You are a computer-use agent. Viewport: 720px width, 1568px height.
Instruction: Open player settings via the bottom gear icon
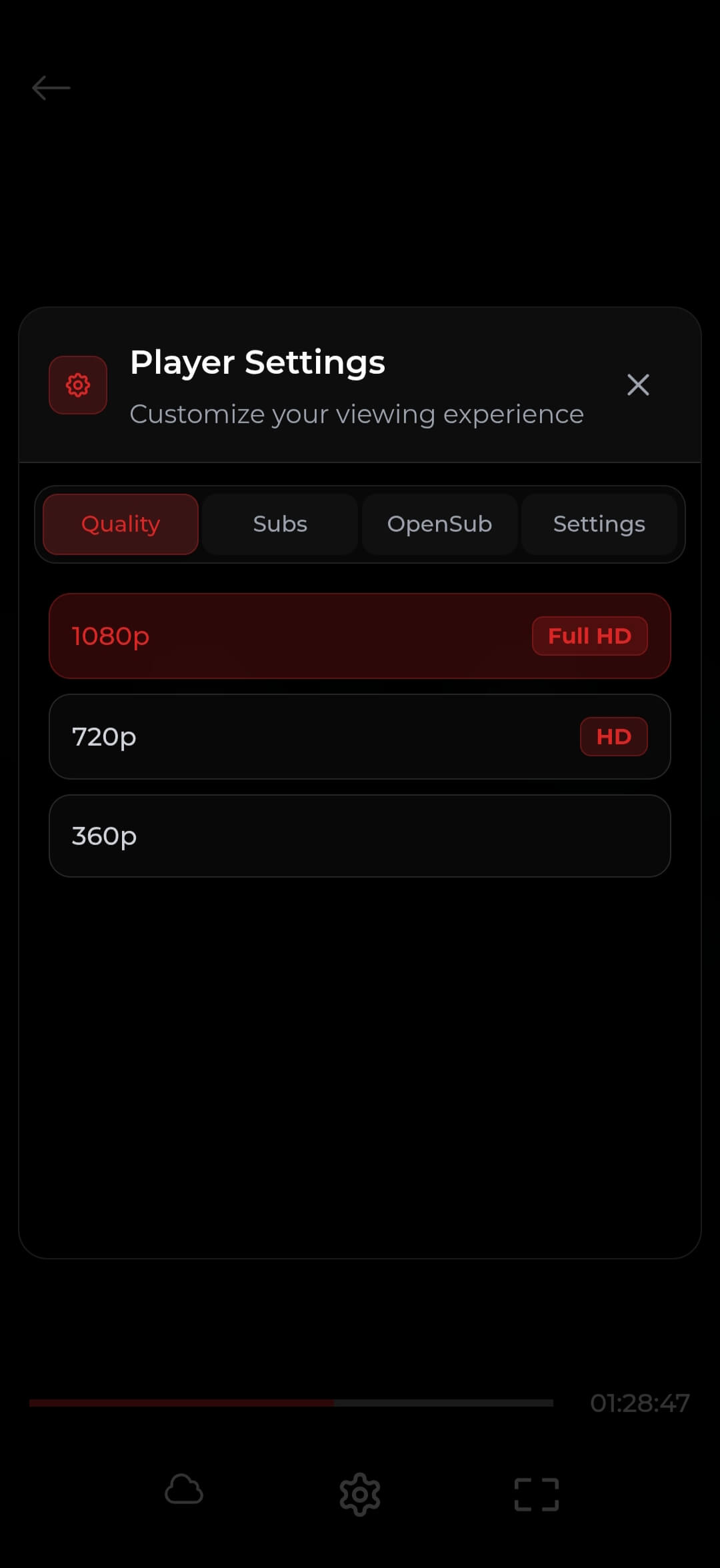[360, 1493]
